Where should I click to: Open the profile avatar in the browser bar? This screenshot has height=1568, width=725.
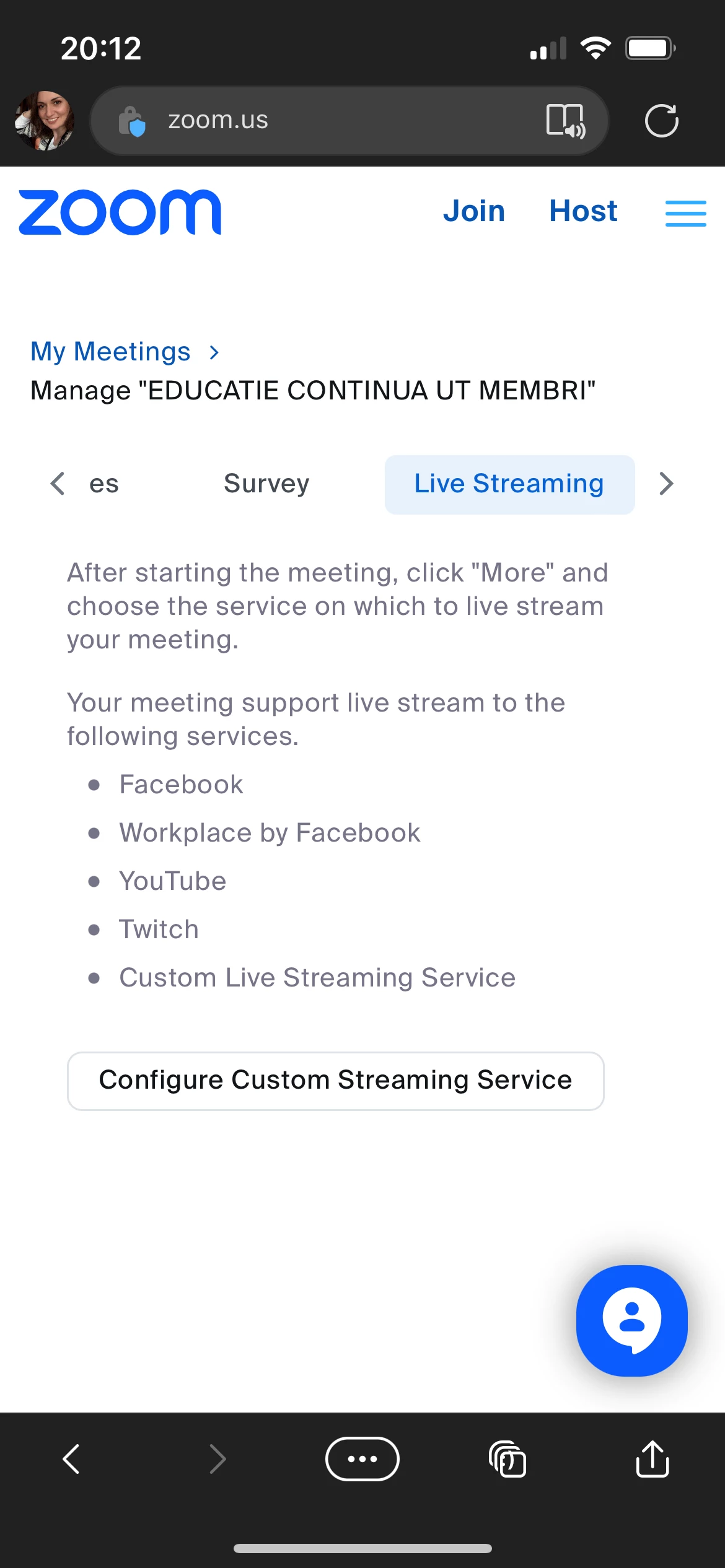click(x=45, y=120)
